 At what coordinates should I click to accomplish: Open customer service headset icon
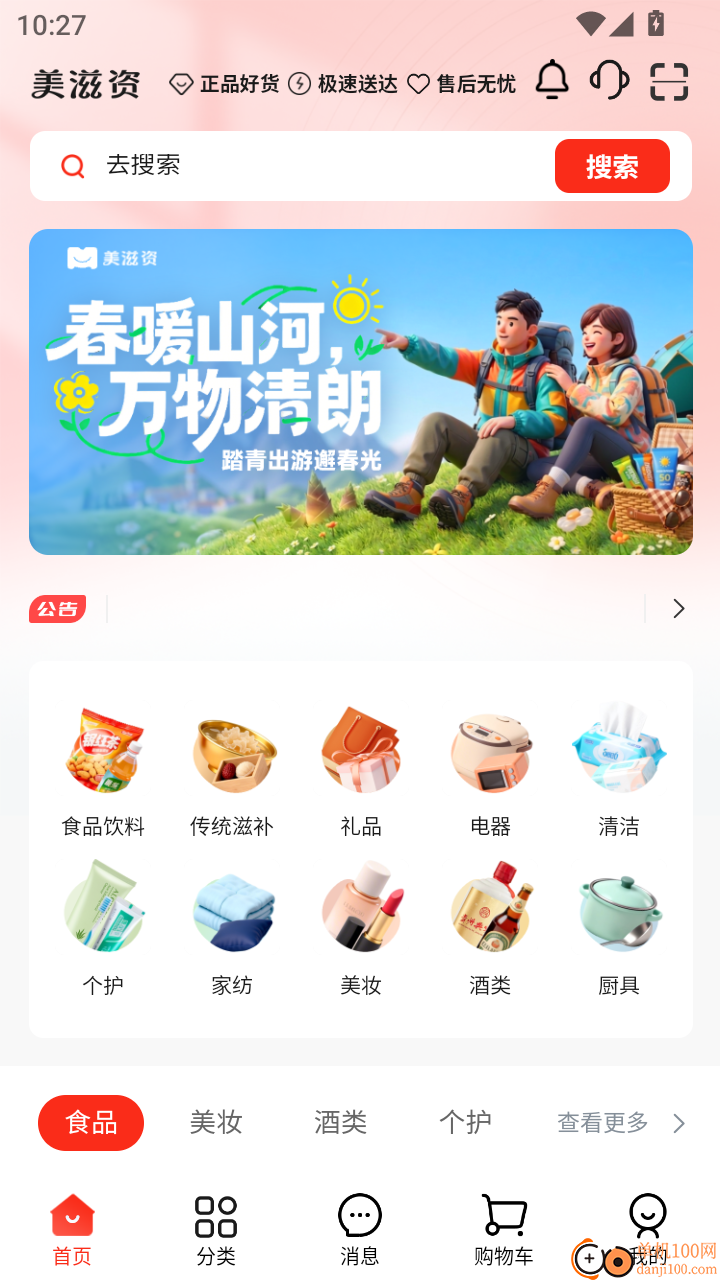pos(610,81)
